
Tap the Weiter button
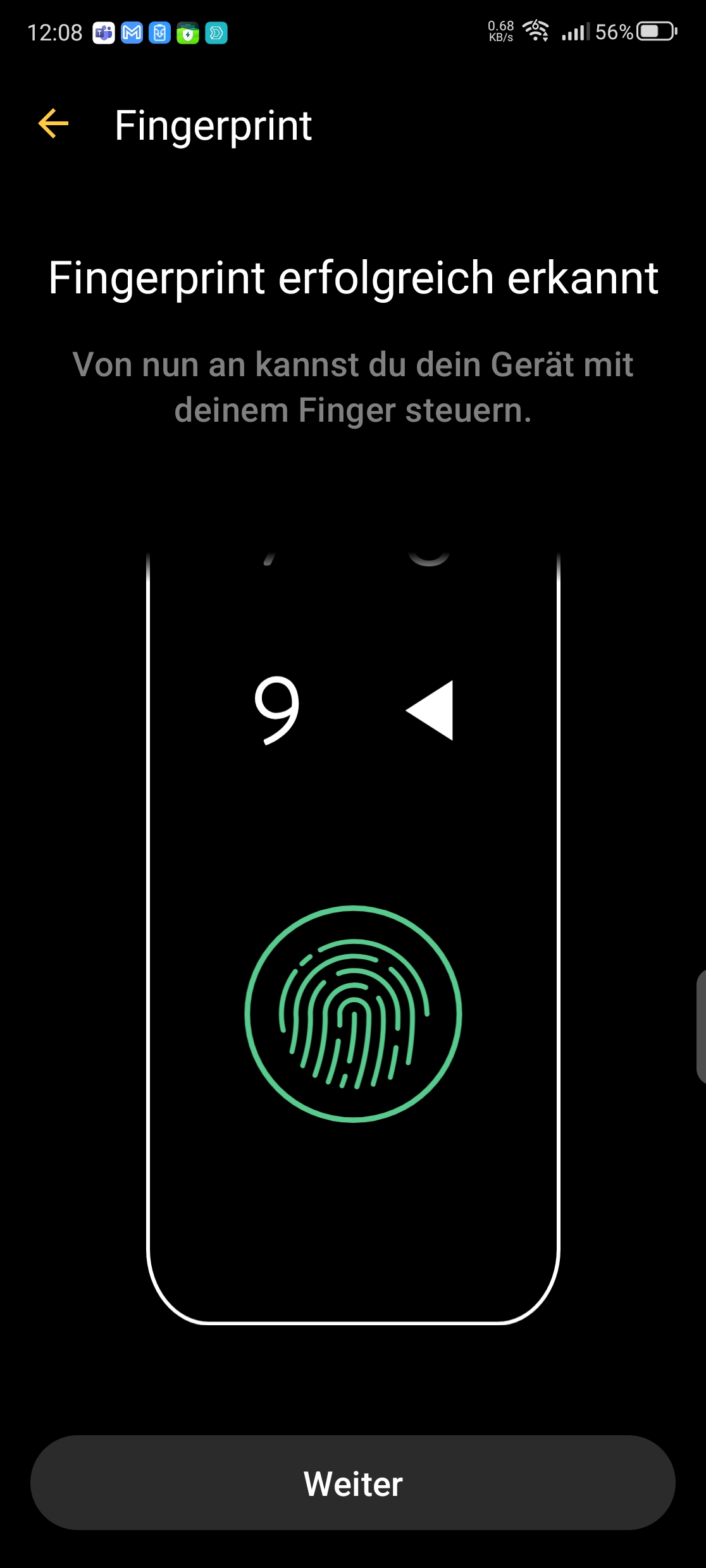(353, 1483)
